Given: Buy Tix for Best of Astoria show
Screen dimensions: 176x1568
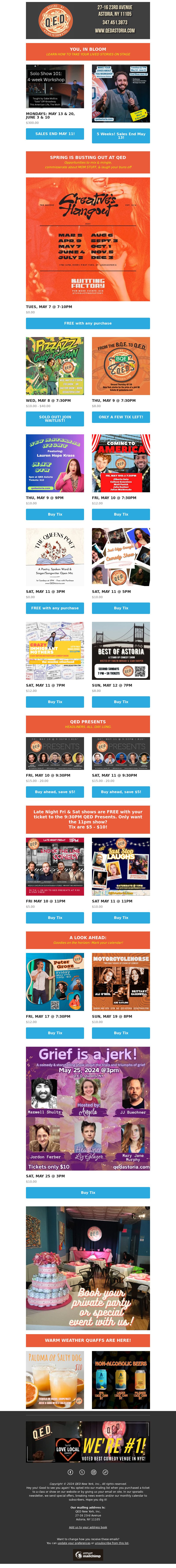Looking at the screenshot, I should (121, 702).
